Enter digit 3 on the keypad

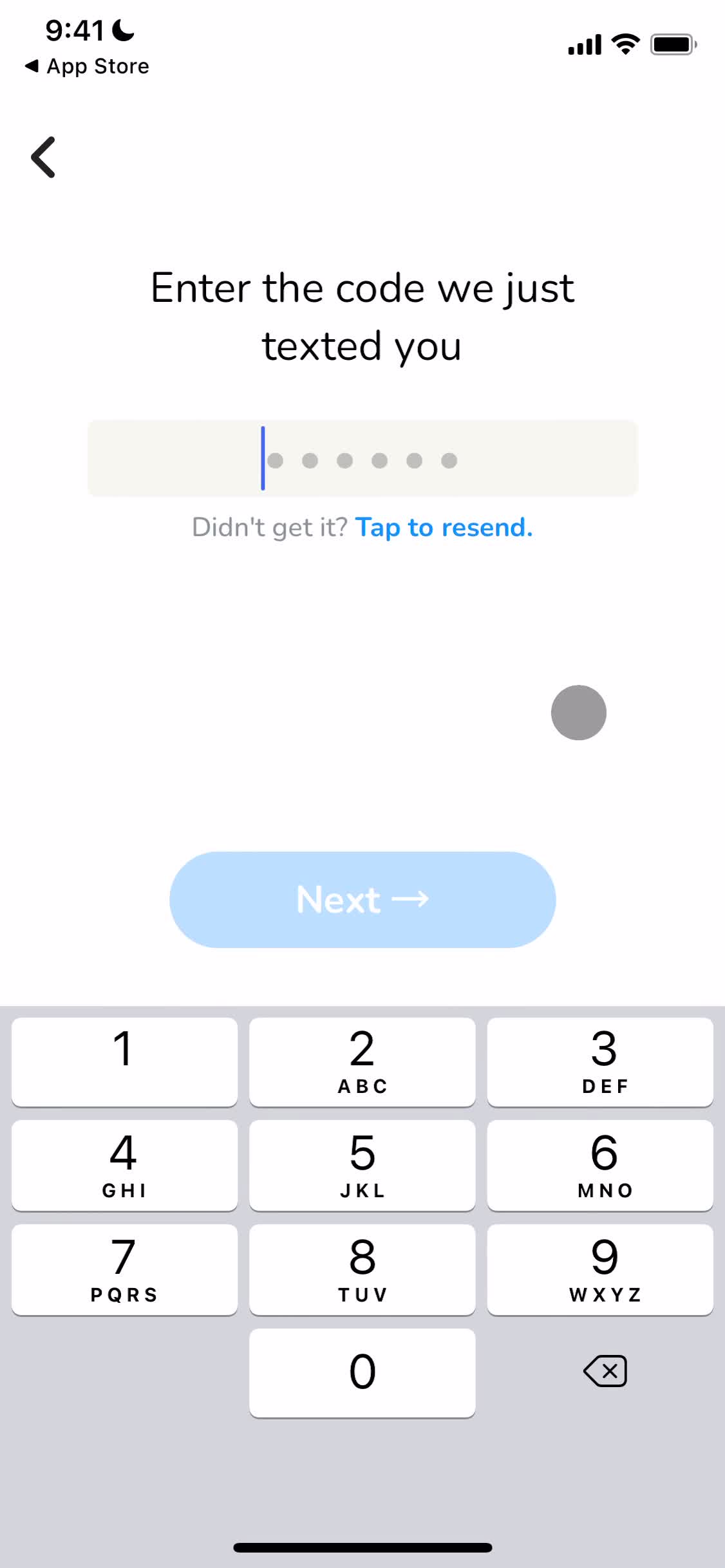pos(600,1062)
